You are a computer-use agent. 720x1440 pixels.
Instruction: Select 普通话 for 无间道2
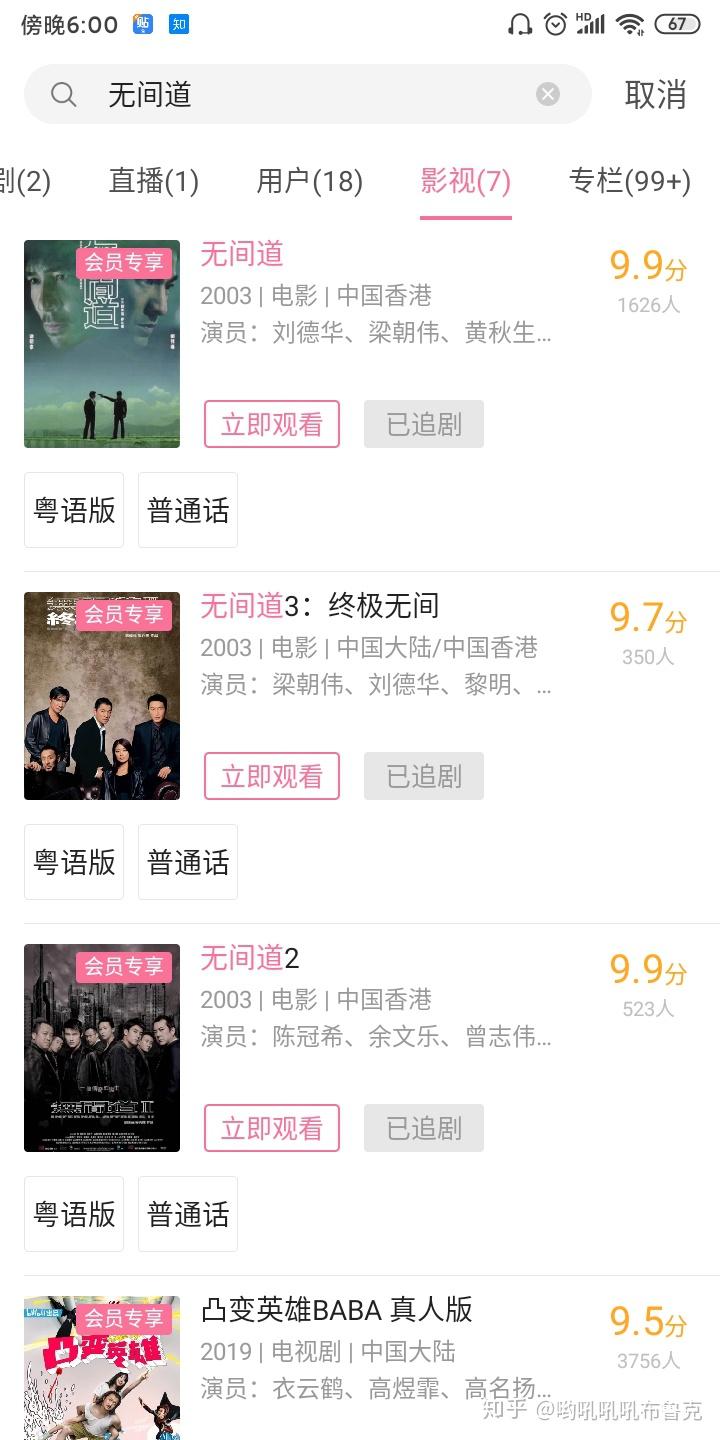coord(188,1214)
